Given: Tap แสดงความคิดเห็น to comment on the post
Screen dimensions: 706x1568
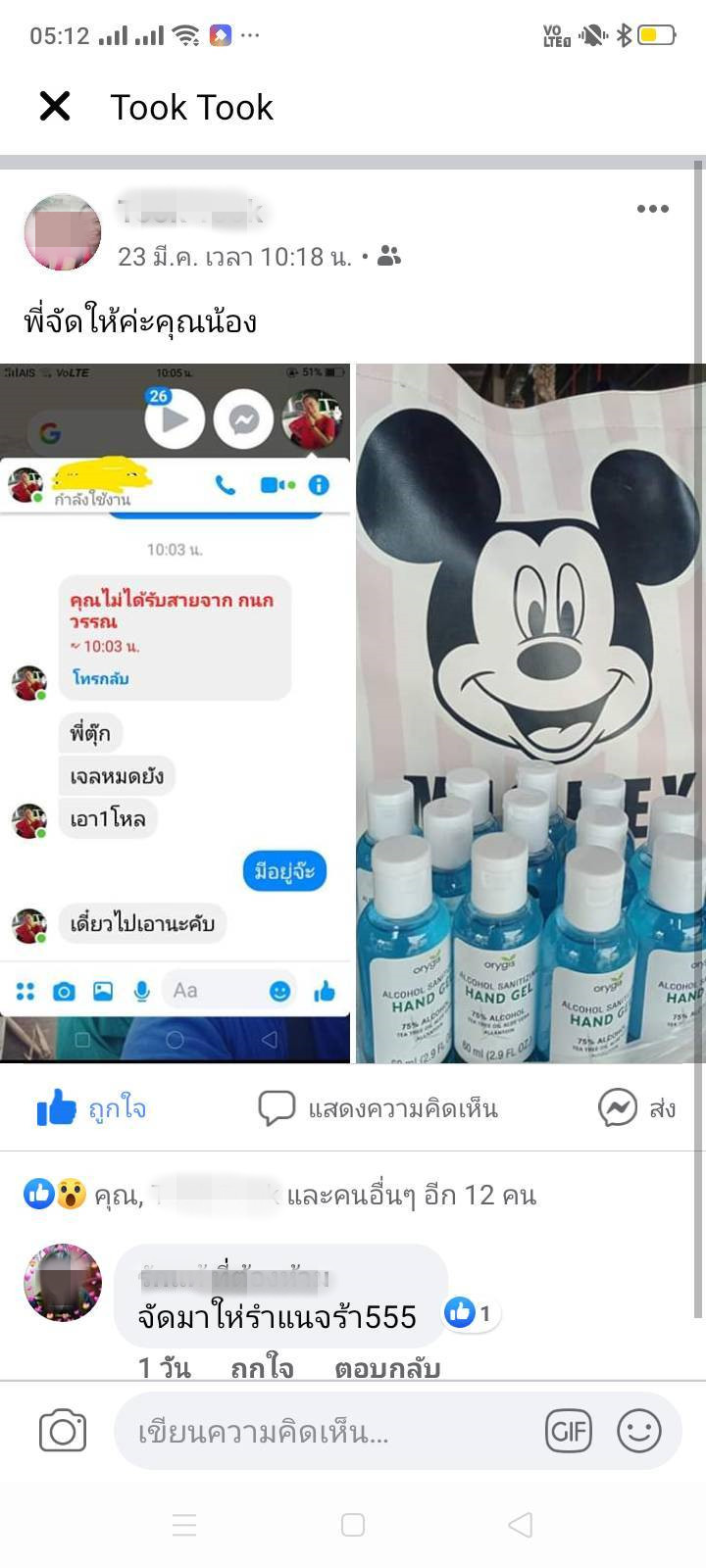Looking at the screenshot, I should coord(378,1108).
